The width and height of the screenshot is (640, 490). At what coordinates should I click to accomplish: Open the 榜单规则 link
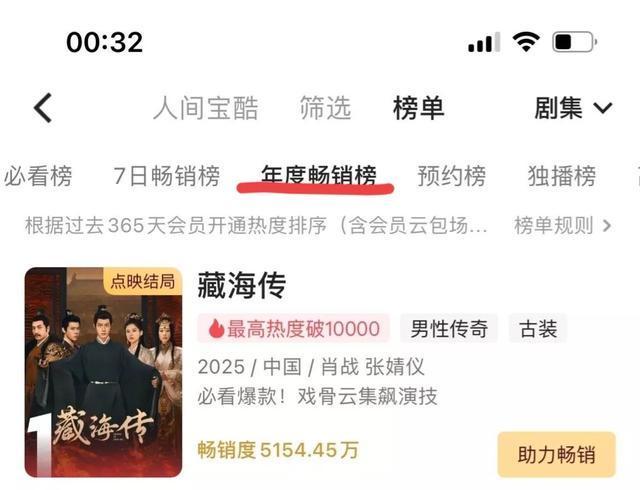tap(562, 226)
